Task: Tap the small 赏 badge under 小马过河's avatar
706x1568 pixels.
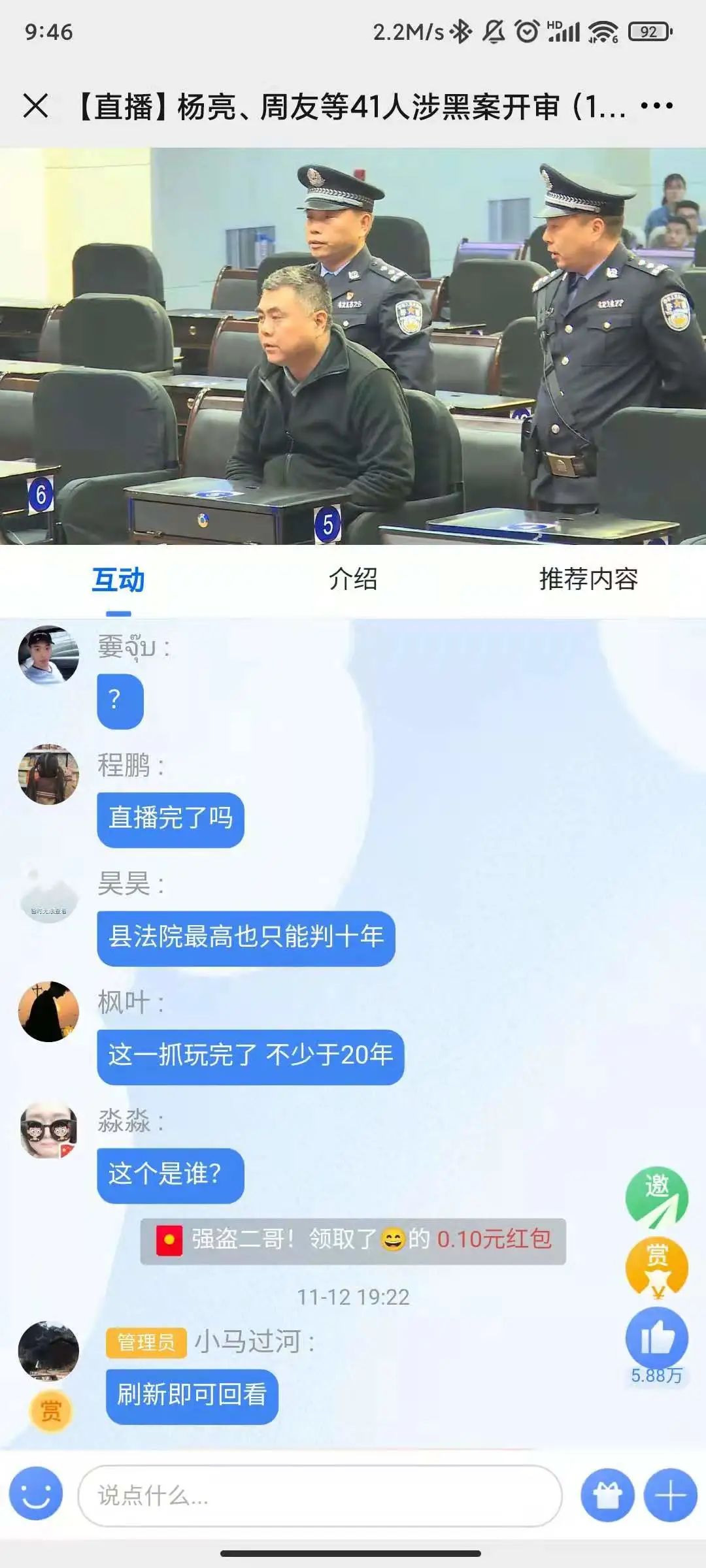Action: click(x=50, y=1411)
